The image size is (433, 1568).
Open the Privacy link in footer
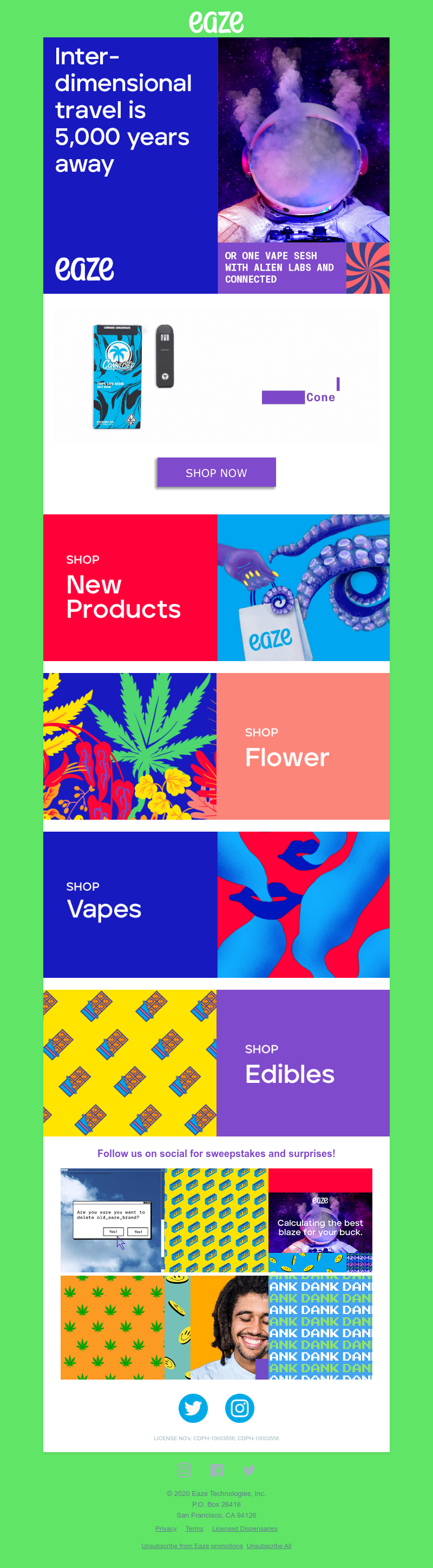click(166, 1528)
